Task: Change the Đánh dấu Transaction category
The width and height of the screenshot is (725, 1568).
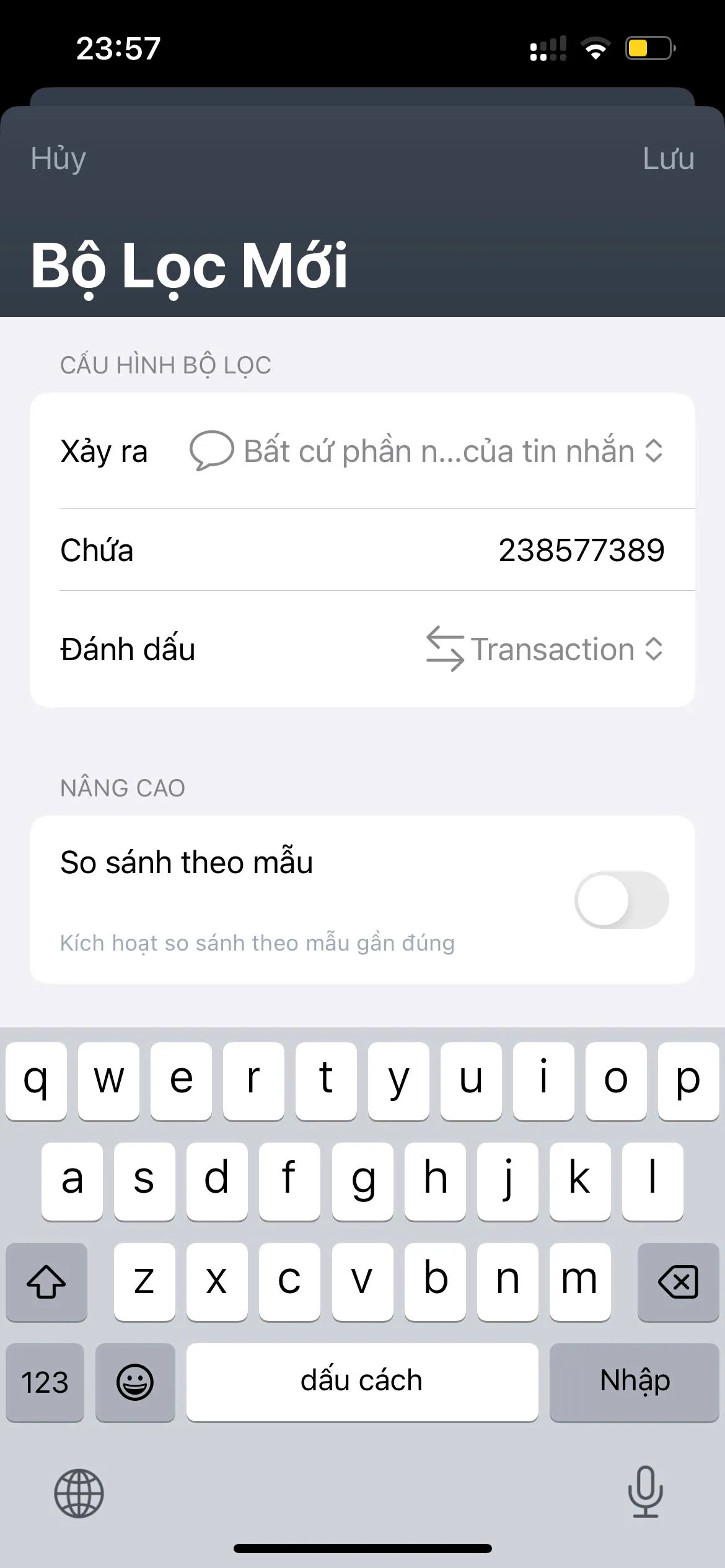Action: click(x=545, y=649)
